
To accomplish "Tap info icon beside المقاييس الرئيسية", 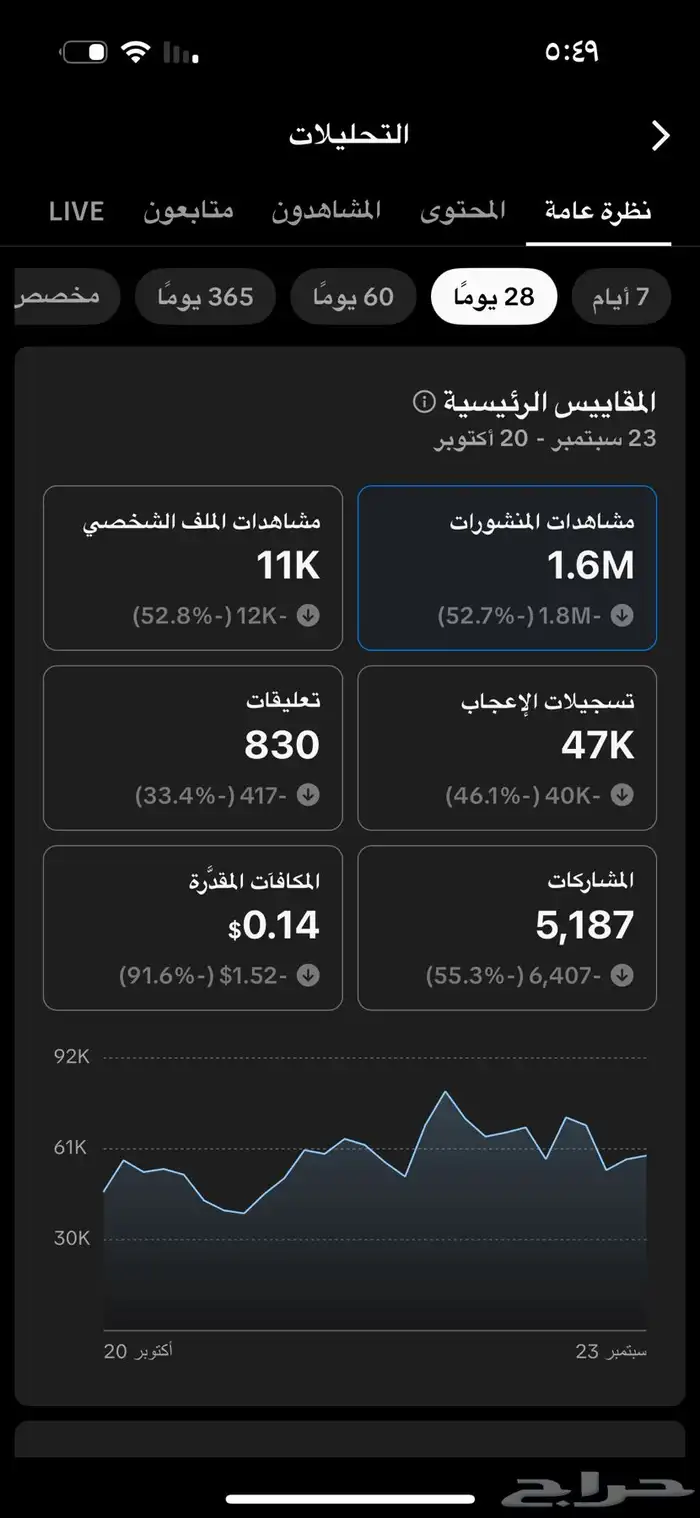I will coord(424,402).
